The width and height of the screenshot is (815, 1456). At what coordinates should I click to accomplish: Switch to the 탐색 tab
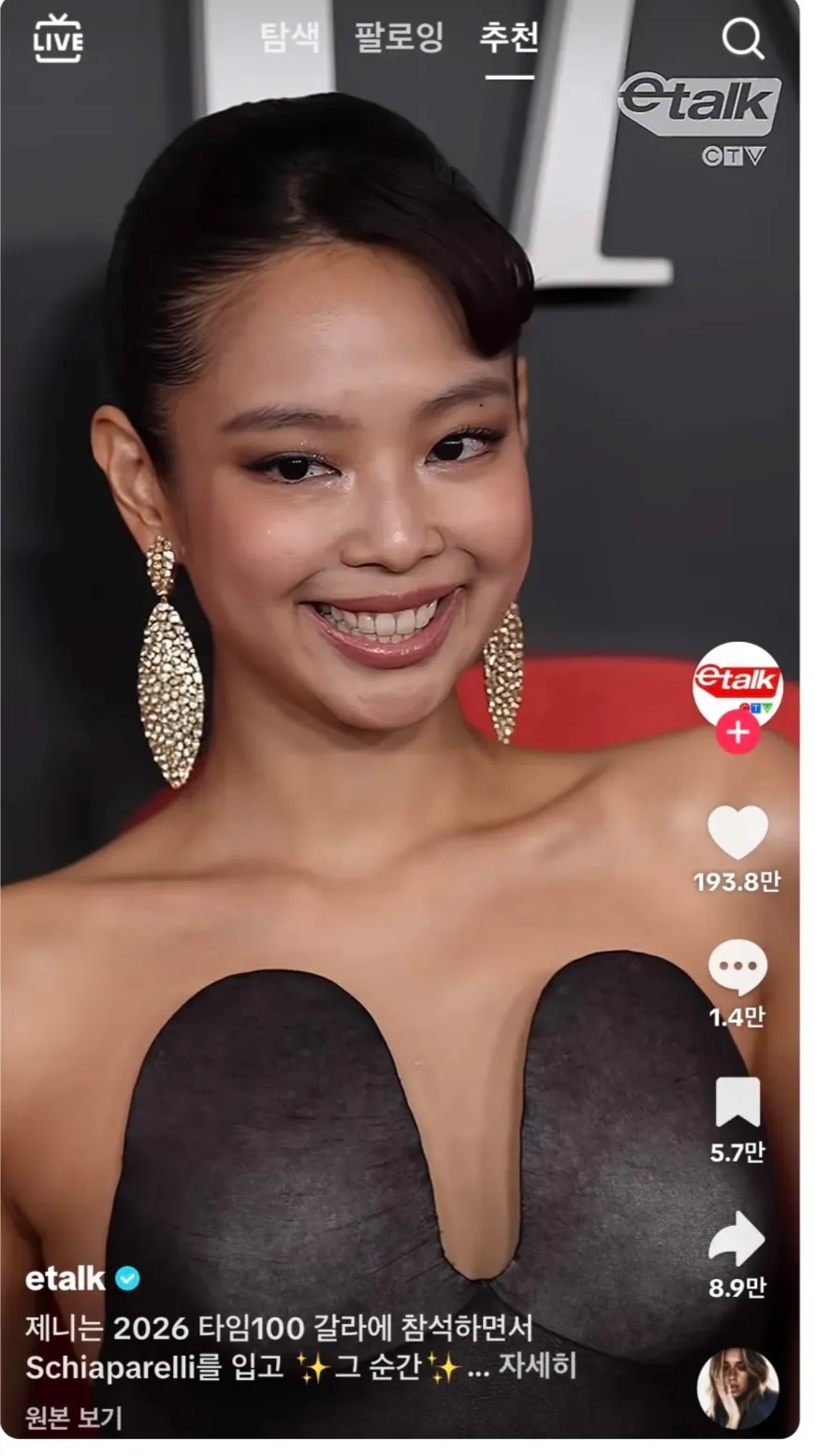pyautogui.click(x=290, y=37)
